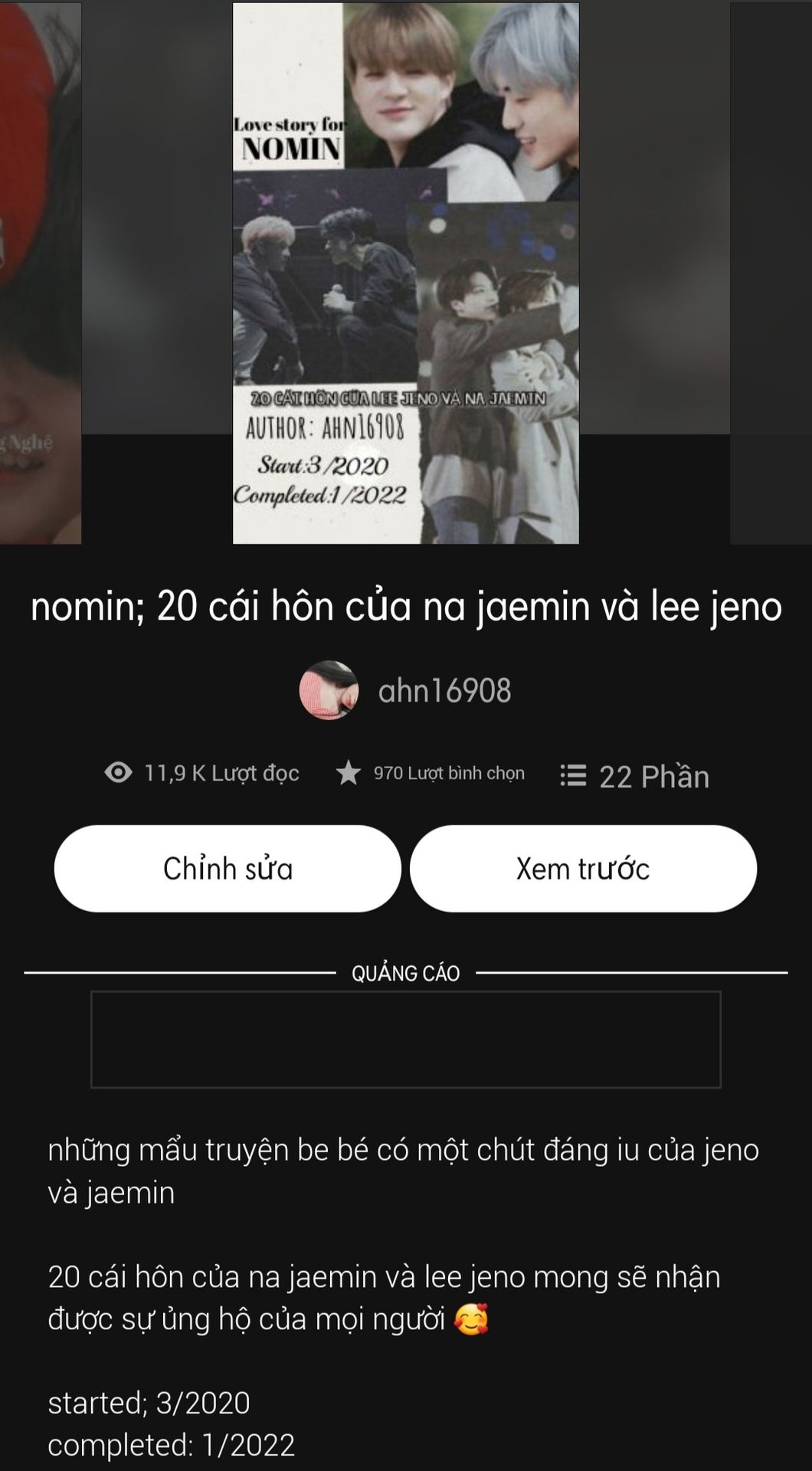Open the NOMIN story cover

[405, 274]
